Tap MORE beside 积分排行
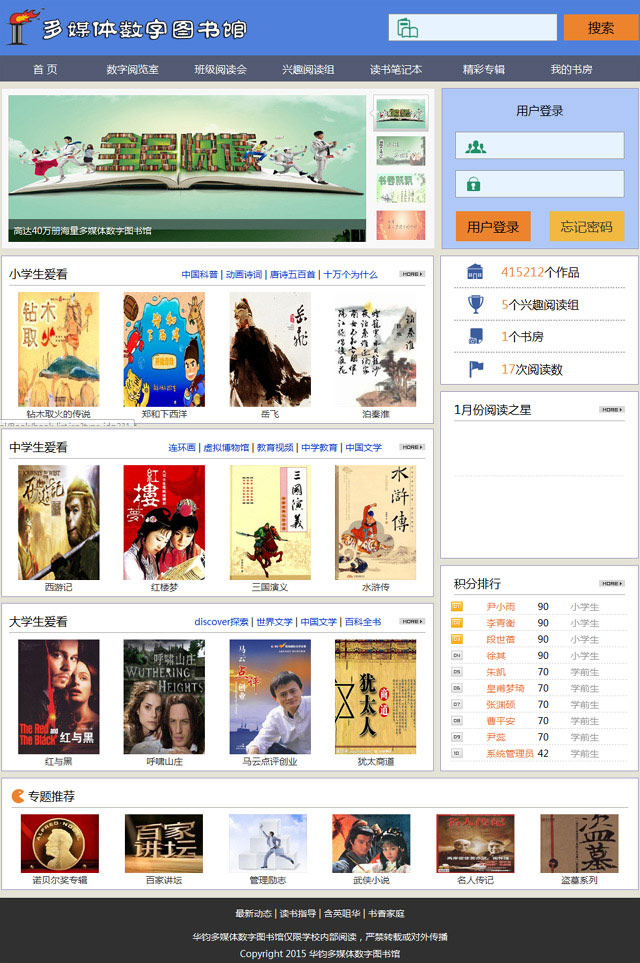 611,583
